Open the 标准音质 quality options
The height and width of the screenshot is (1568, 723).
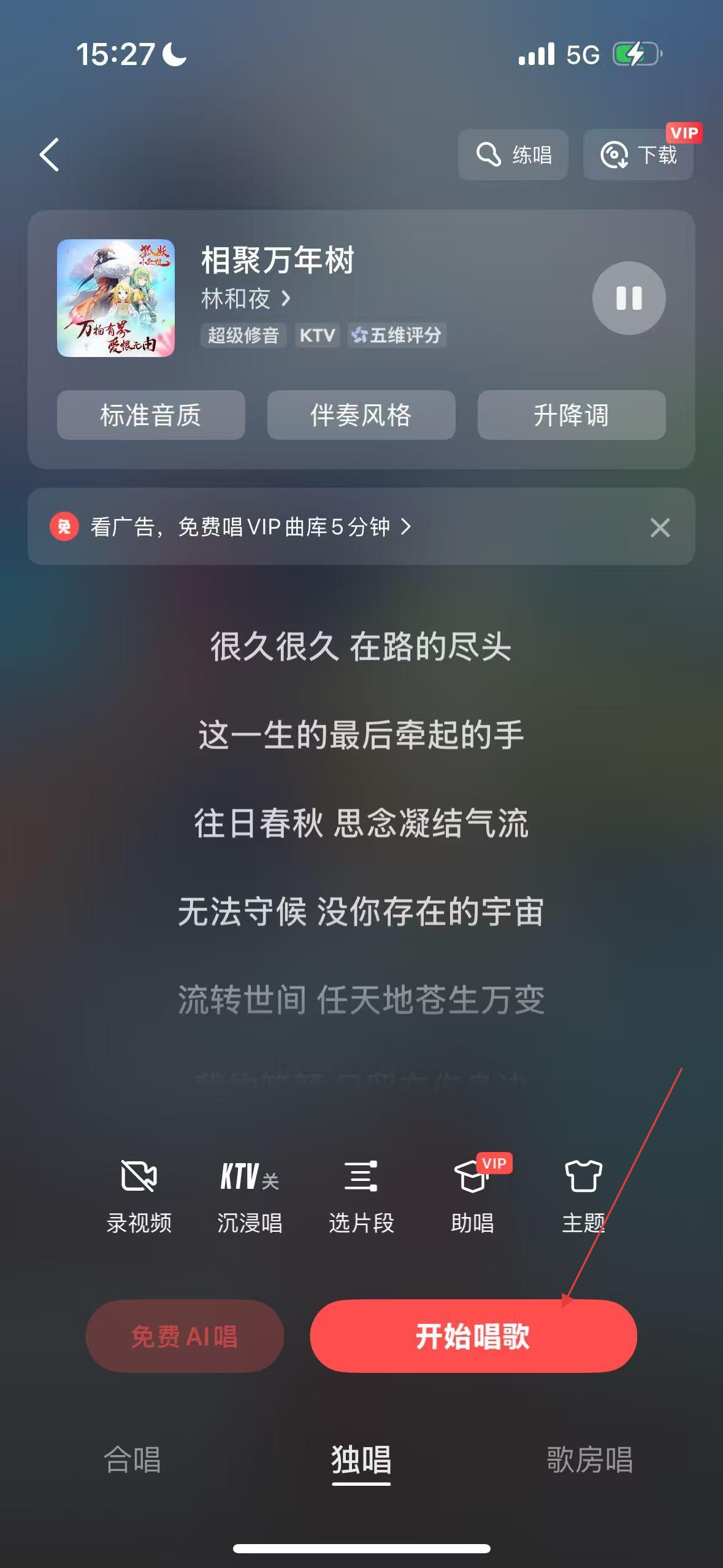tap(151, 415)
